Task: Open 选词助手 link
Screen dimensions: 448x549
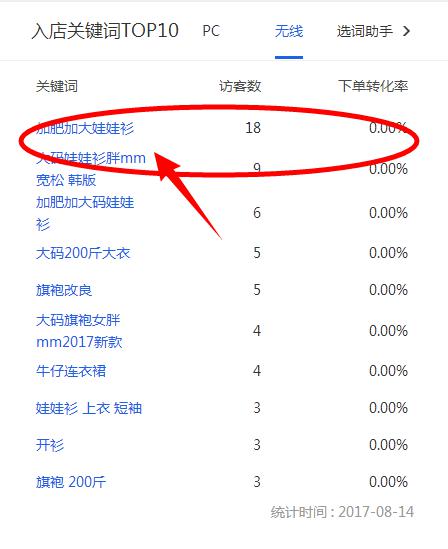Action: coord(373,31)
